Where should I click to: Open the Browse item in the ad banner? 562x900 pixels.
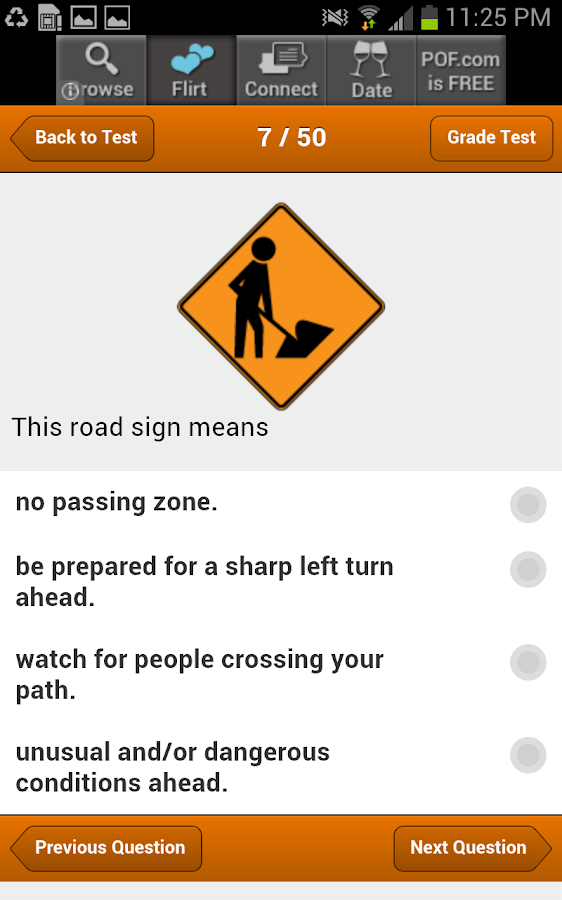102,70
